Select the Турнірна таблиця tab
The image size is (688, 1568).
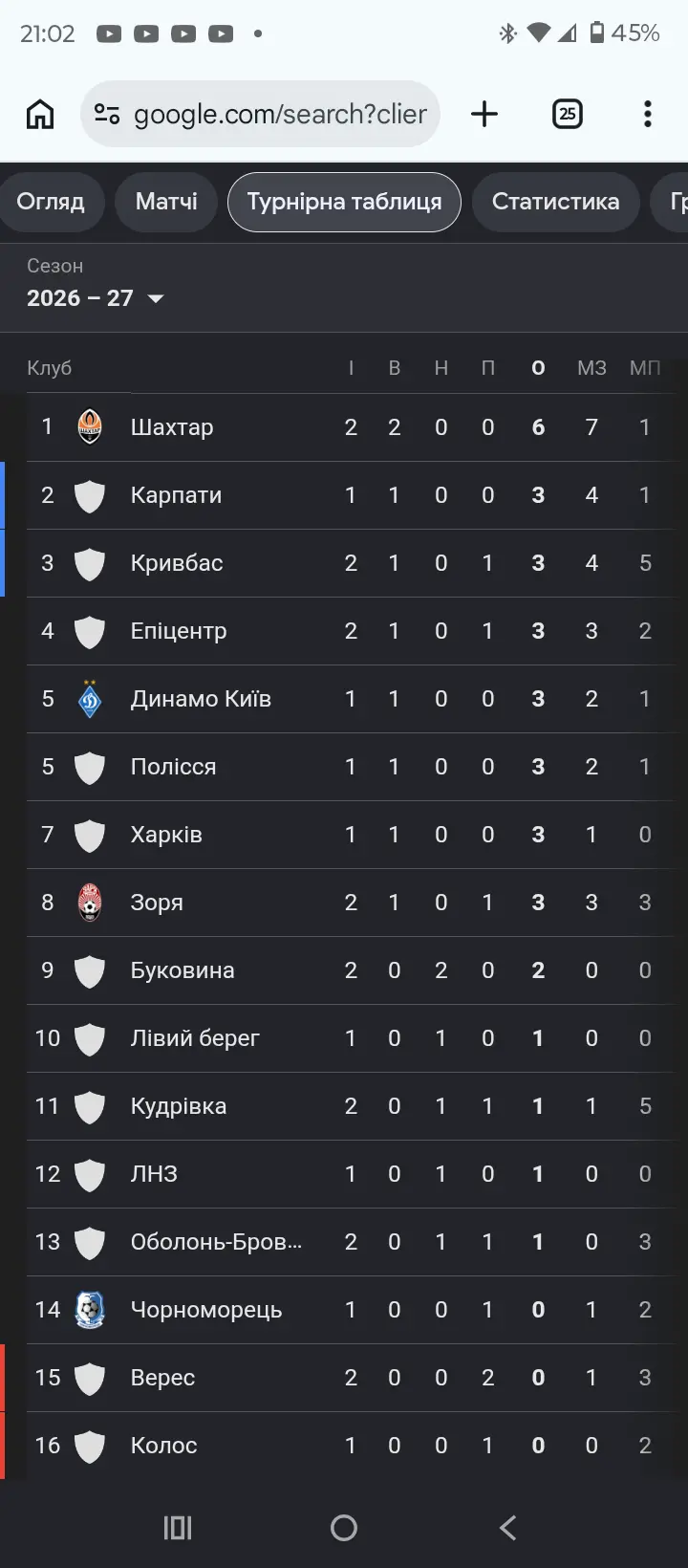coord(344,202)
